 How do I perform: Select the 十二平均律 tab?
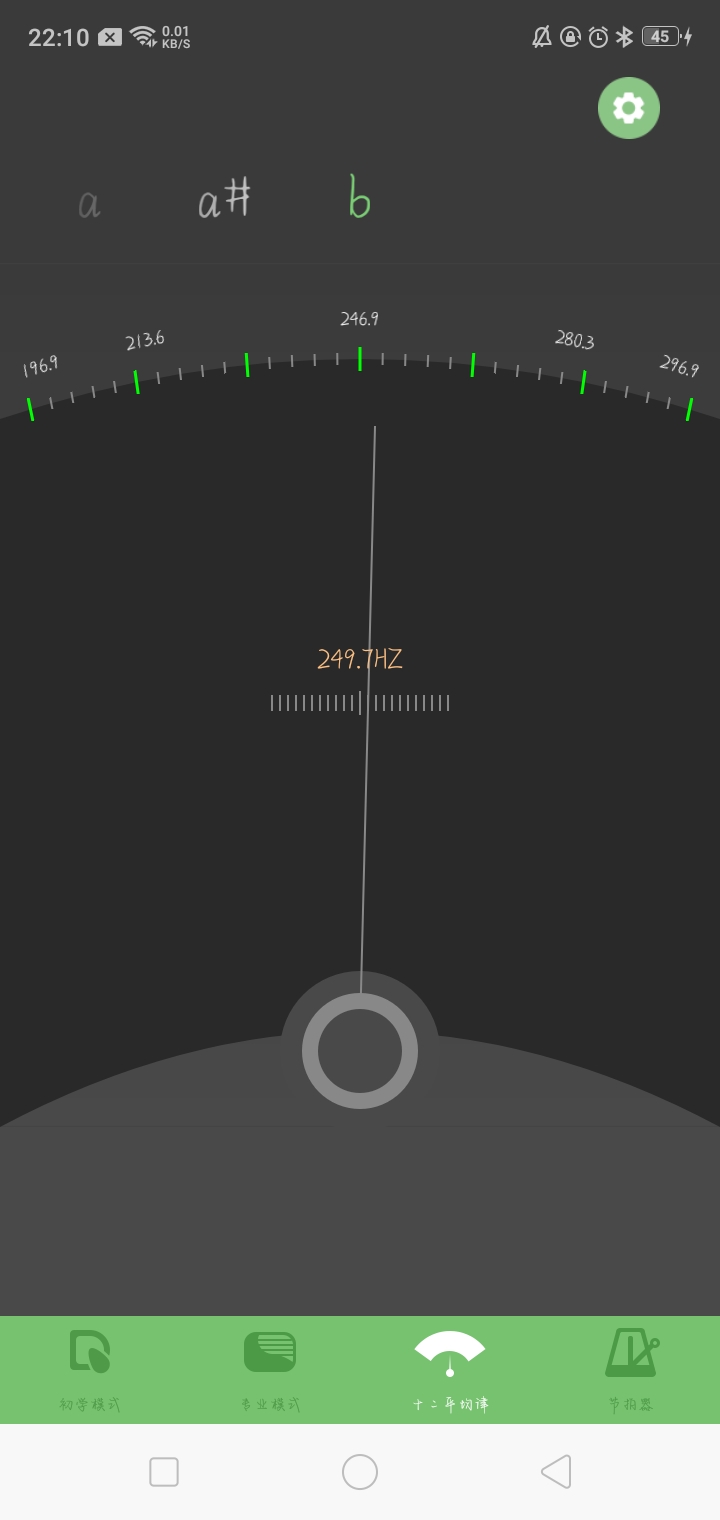tap(450, 1368)
